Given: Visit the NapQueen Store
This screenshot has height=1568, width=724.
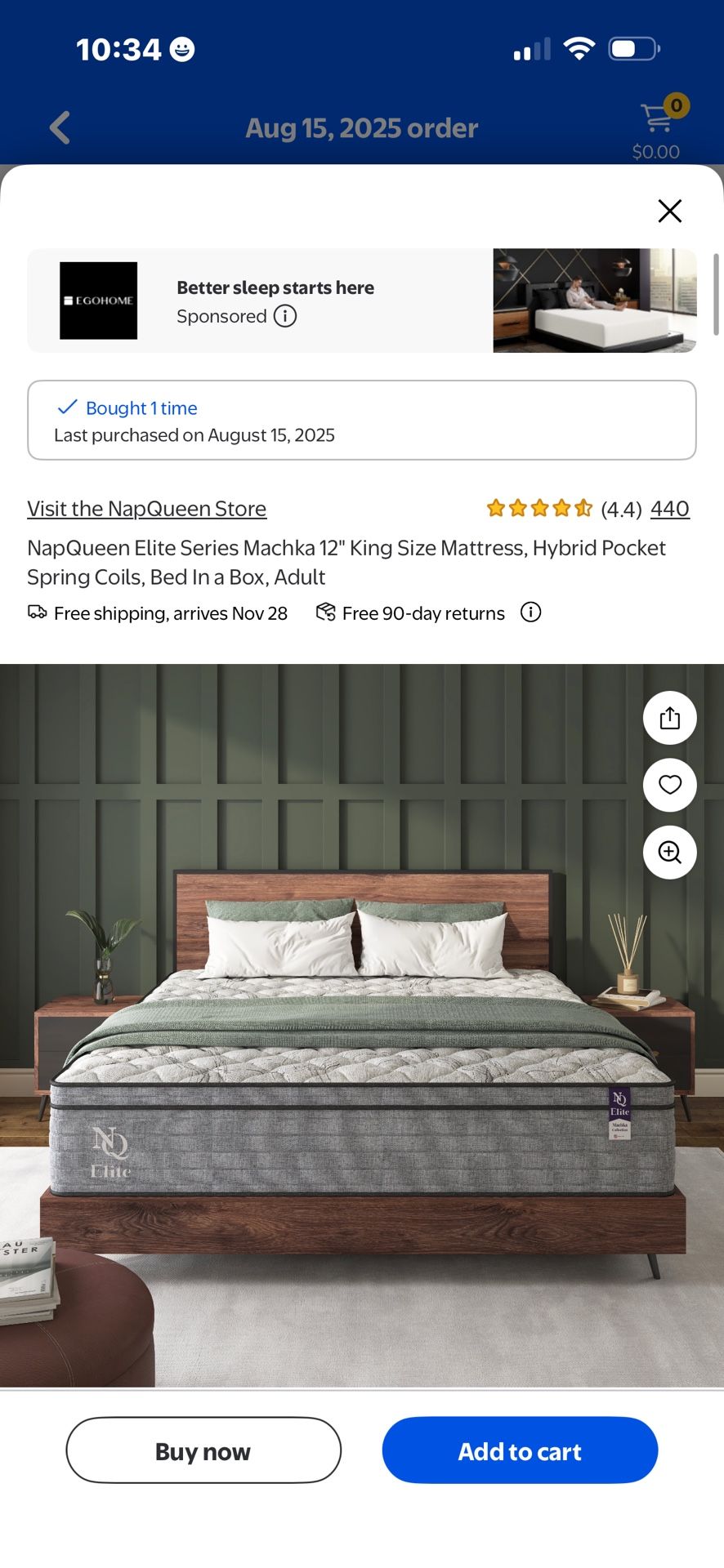Looking at the screenshot, I should [146, 508].
